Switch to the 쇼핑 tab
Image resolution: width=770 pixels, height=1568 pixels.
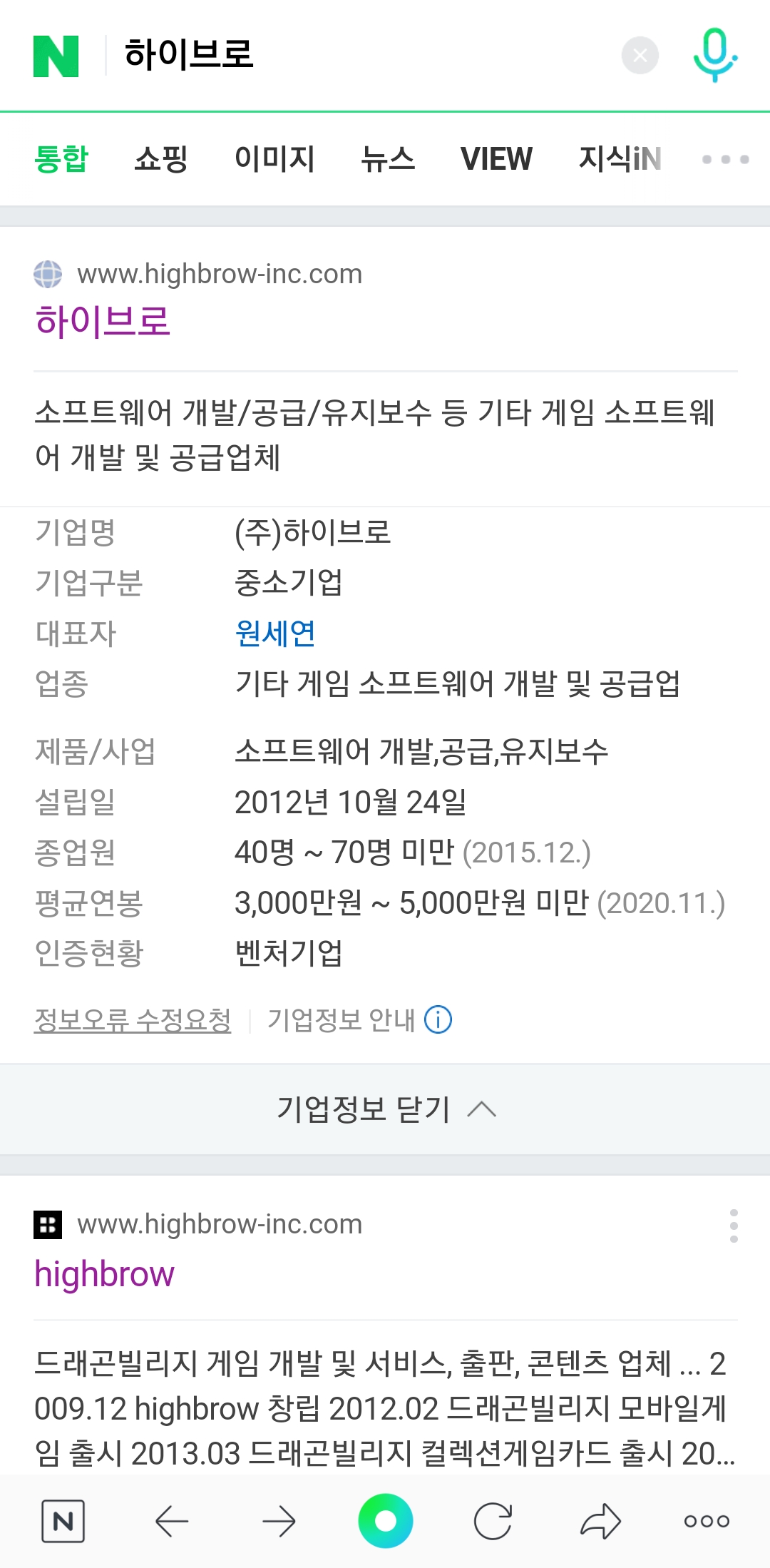[161, 158]
